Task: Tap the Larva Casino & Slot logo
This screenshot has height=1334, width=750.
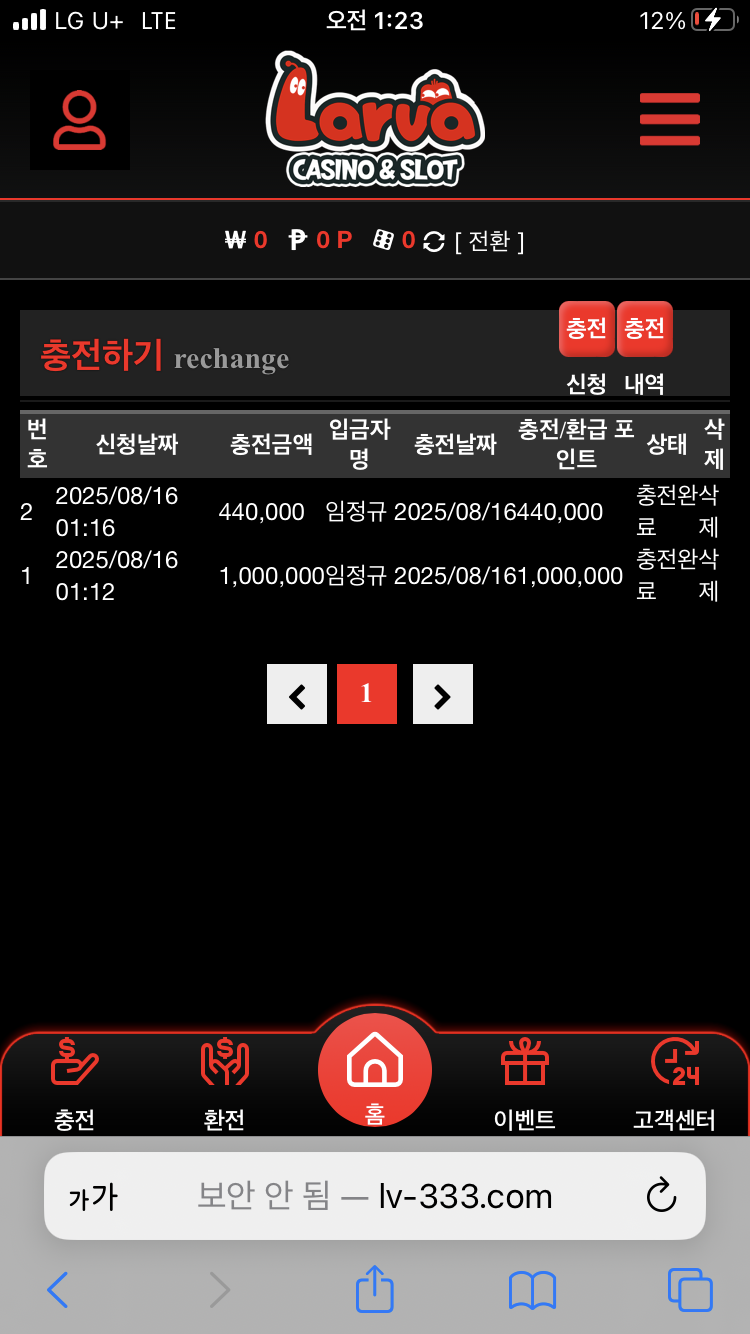Action: 375,120
